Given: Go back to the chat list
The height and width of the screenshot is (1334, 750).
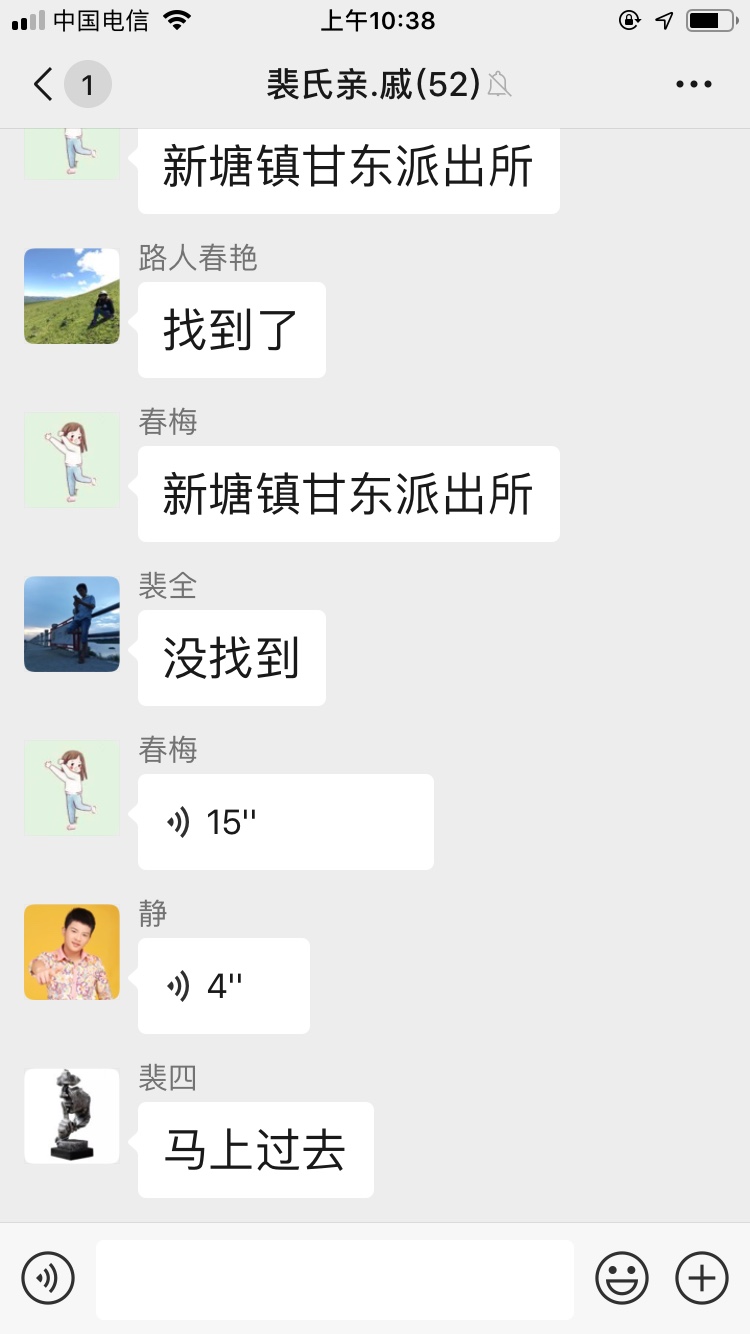Looking at the screenshot, I should (44, 85).
